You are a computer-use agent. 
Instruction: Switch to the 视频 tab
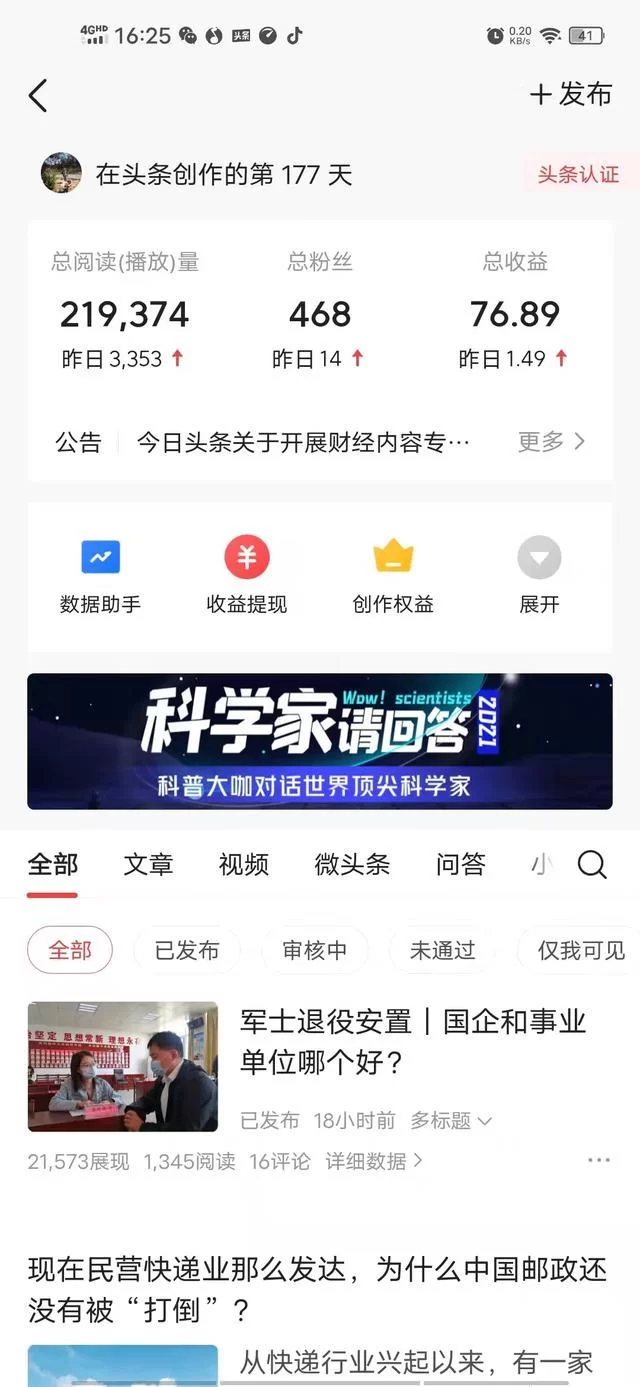[244, 864]
